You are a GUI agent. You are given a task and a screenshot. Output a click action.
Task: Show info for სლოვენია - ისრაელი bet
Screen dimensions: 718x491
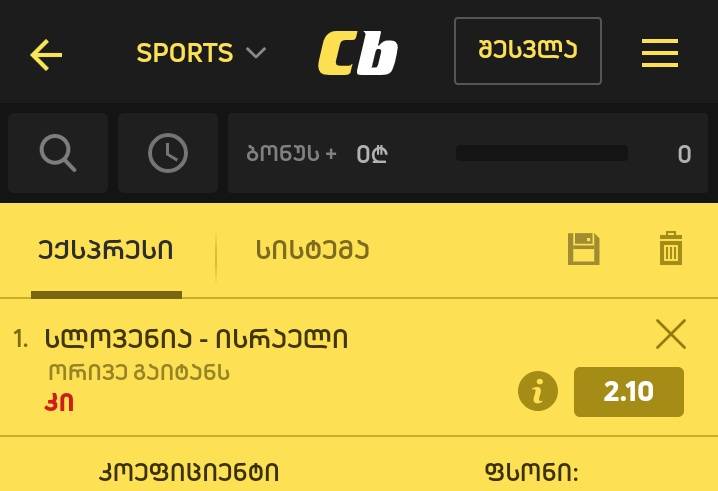pos(537,392)
